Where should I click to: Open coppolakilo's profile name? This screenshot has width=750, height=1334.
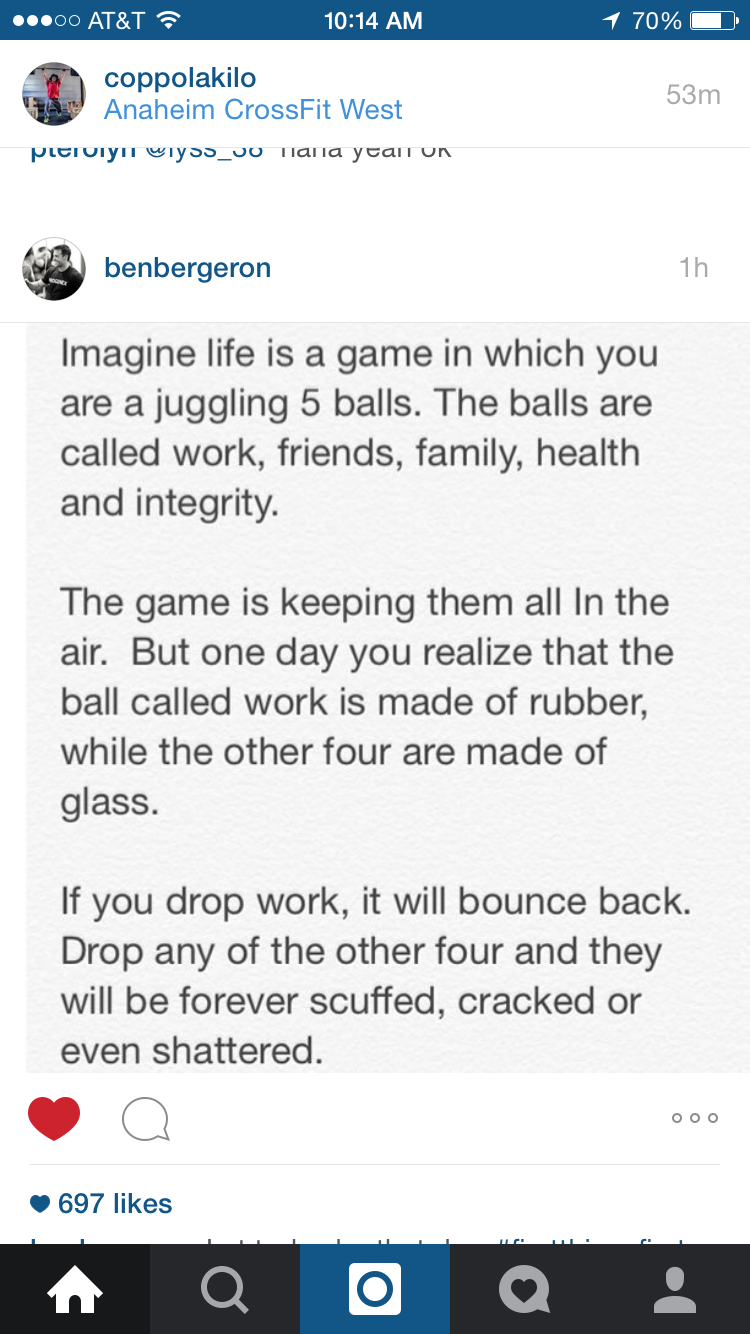tap(180, 78)
